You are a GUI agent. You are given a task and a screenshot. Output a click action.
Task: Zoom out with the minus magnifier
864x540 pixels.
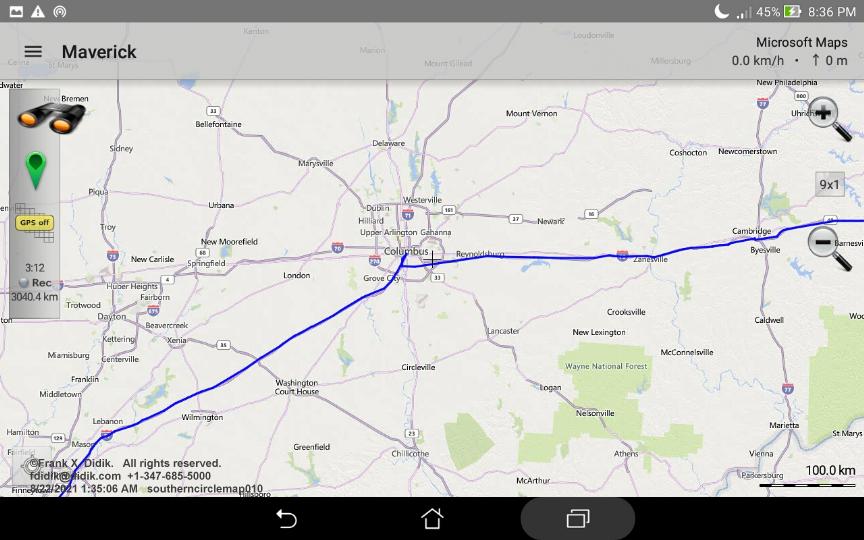(826, 245)
